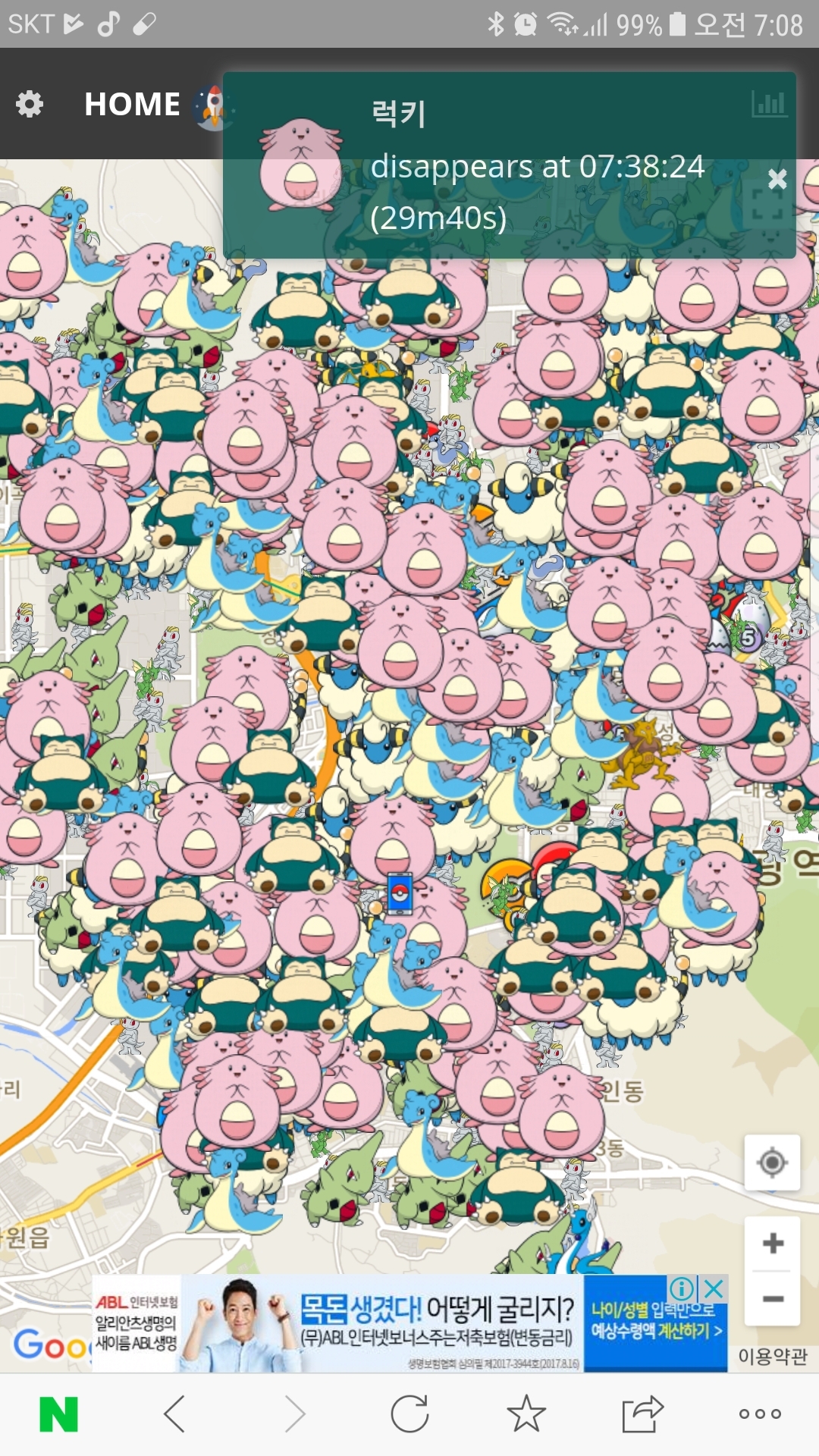This screenshot has height=1456, width=819.
Task: Open the browser more options menu
Action: [759, 1414]
